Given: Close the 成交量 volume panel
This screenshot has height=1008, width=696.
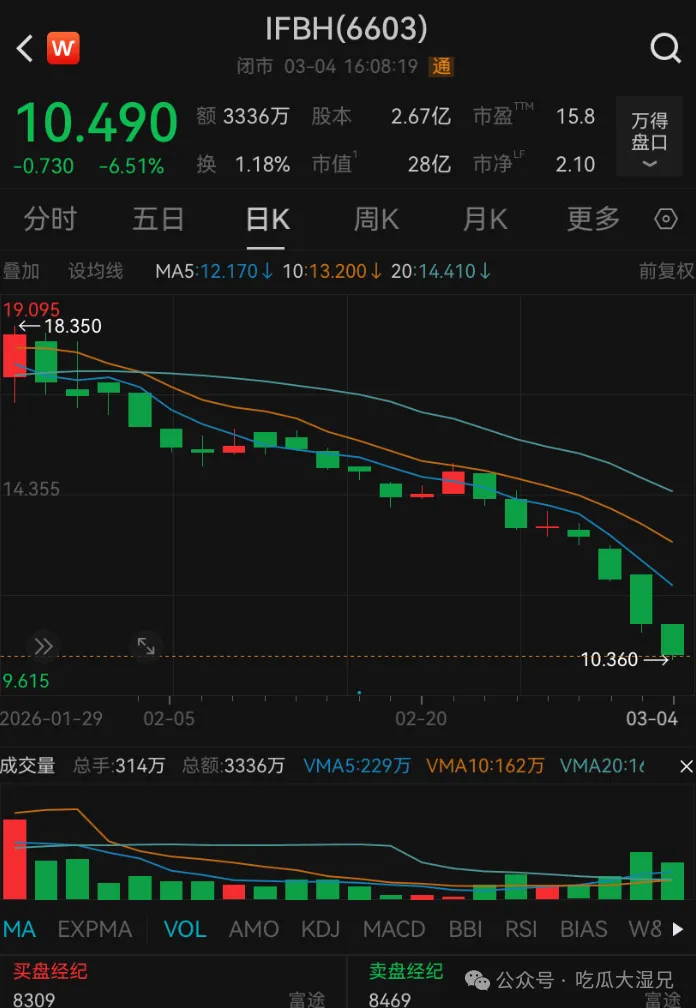Looking at the screenshot, I should (x=686, y=766).
